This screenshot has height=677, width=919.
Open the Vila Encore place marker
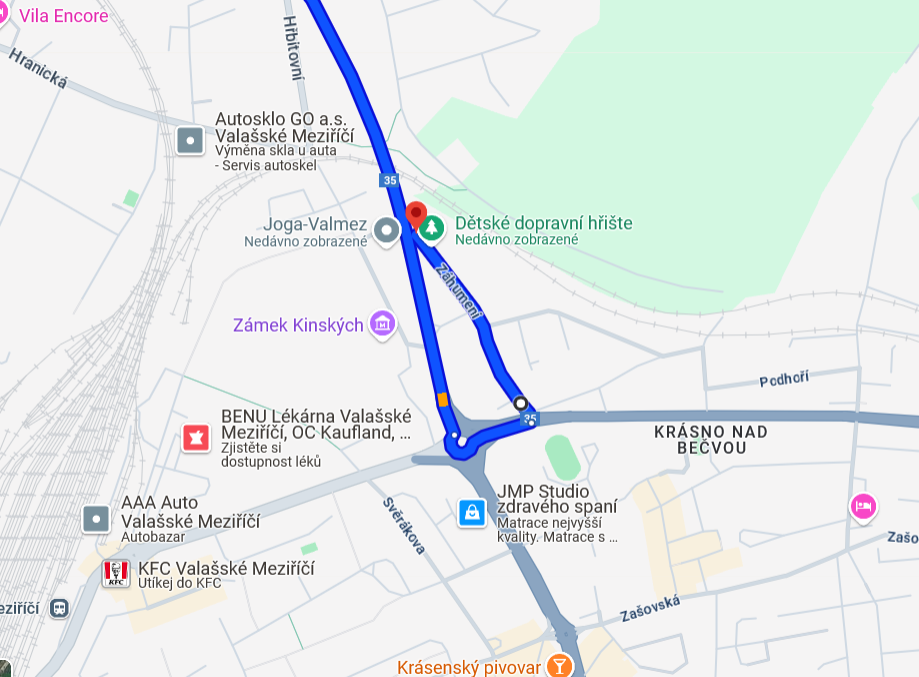click(4, 14)
